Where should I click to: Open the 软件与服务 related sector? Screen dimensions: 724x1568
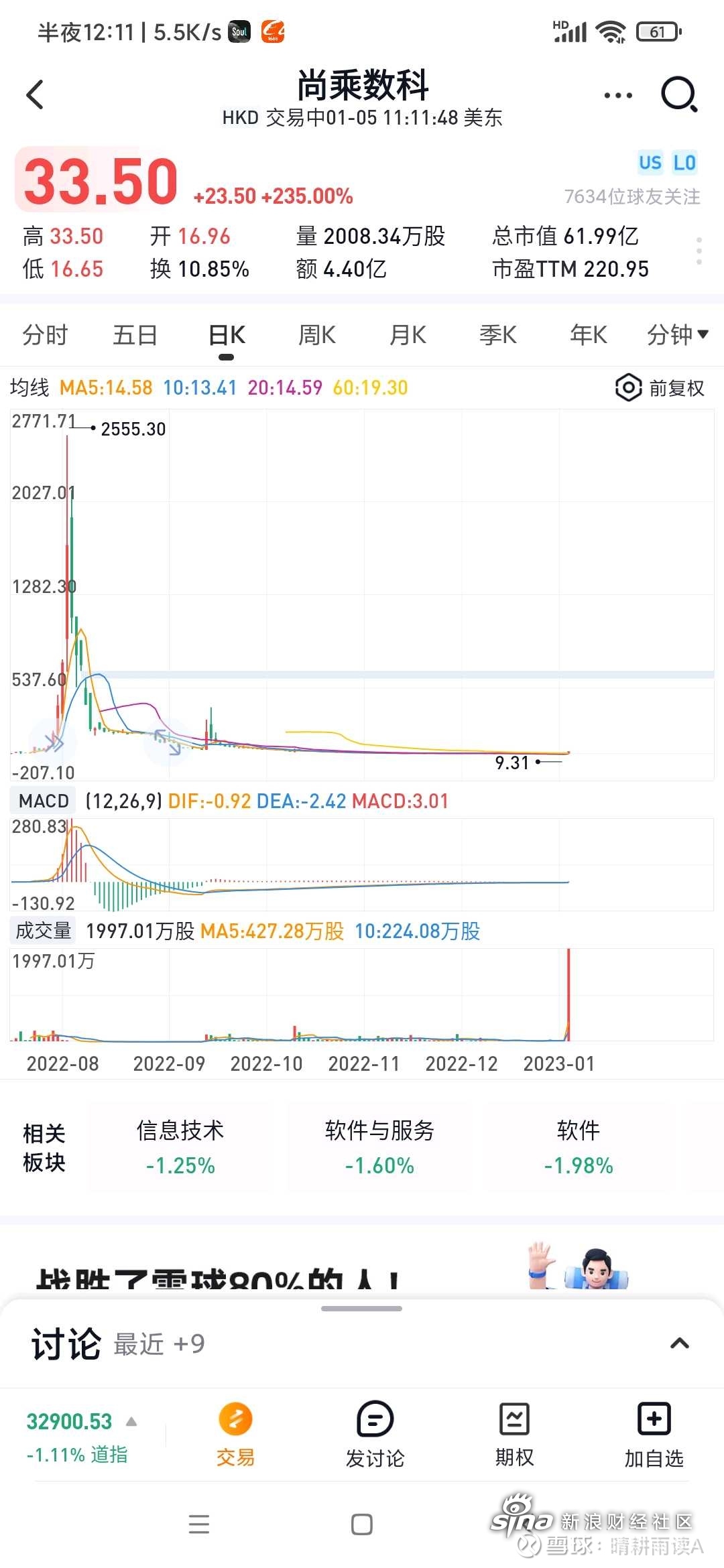(x=379, y=1148)
